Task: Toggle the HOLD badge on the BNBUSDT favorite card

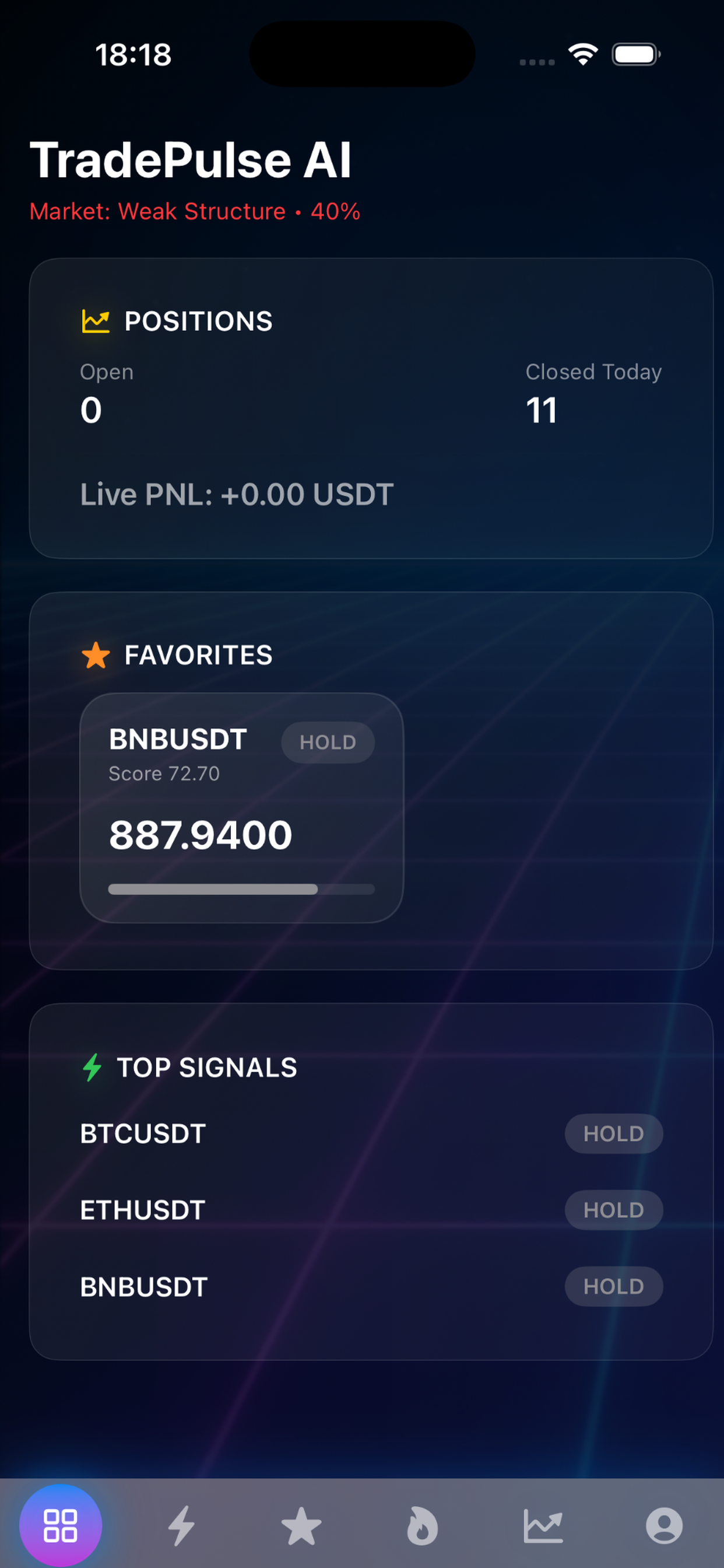Action: point(328,742)
